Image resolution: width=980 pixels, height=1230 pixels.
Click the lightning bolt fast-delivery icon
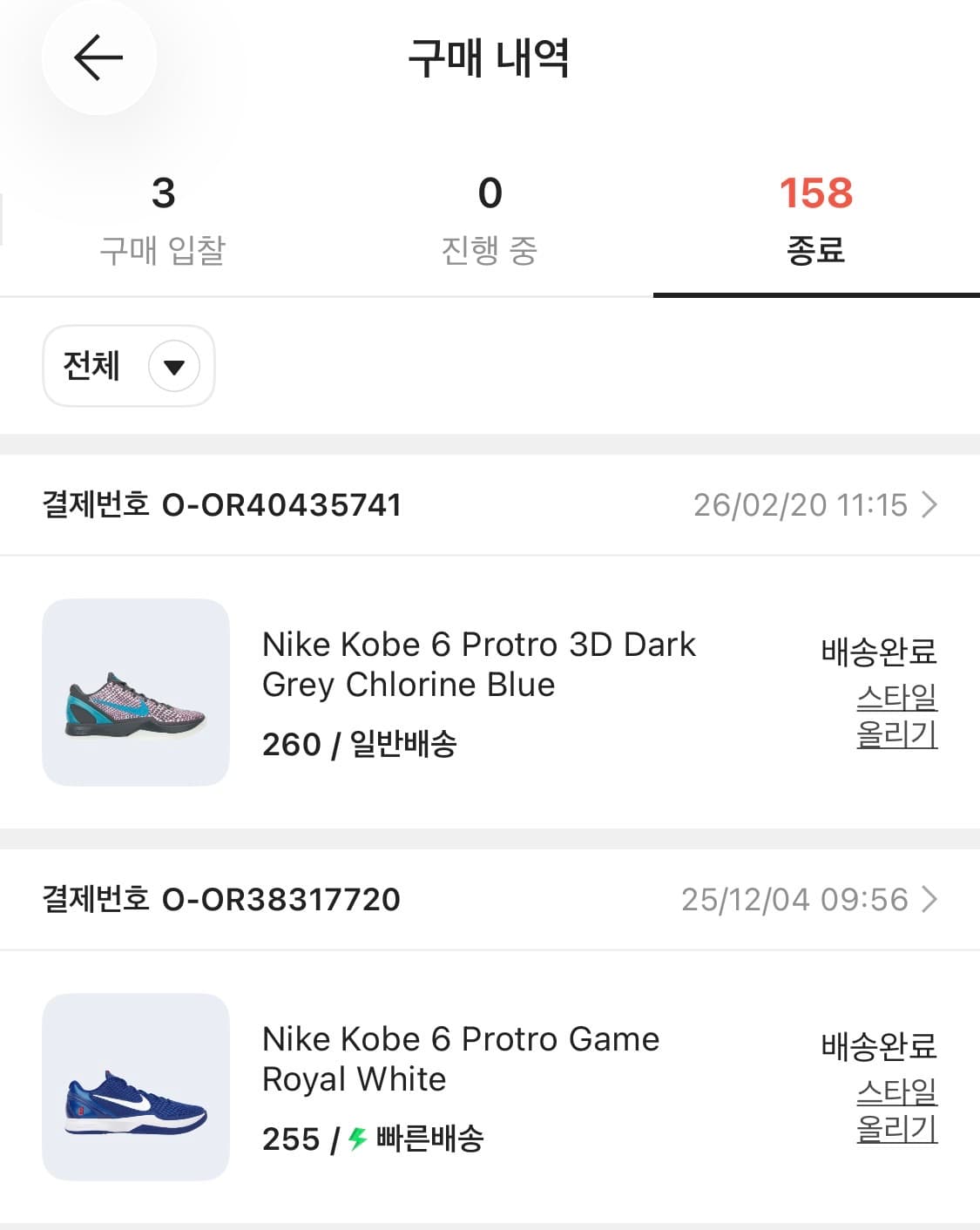coord(358,1135)
